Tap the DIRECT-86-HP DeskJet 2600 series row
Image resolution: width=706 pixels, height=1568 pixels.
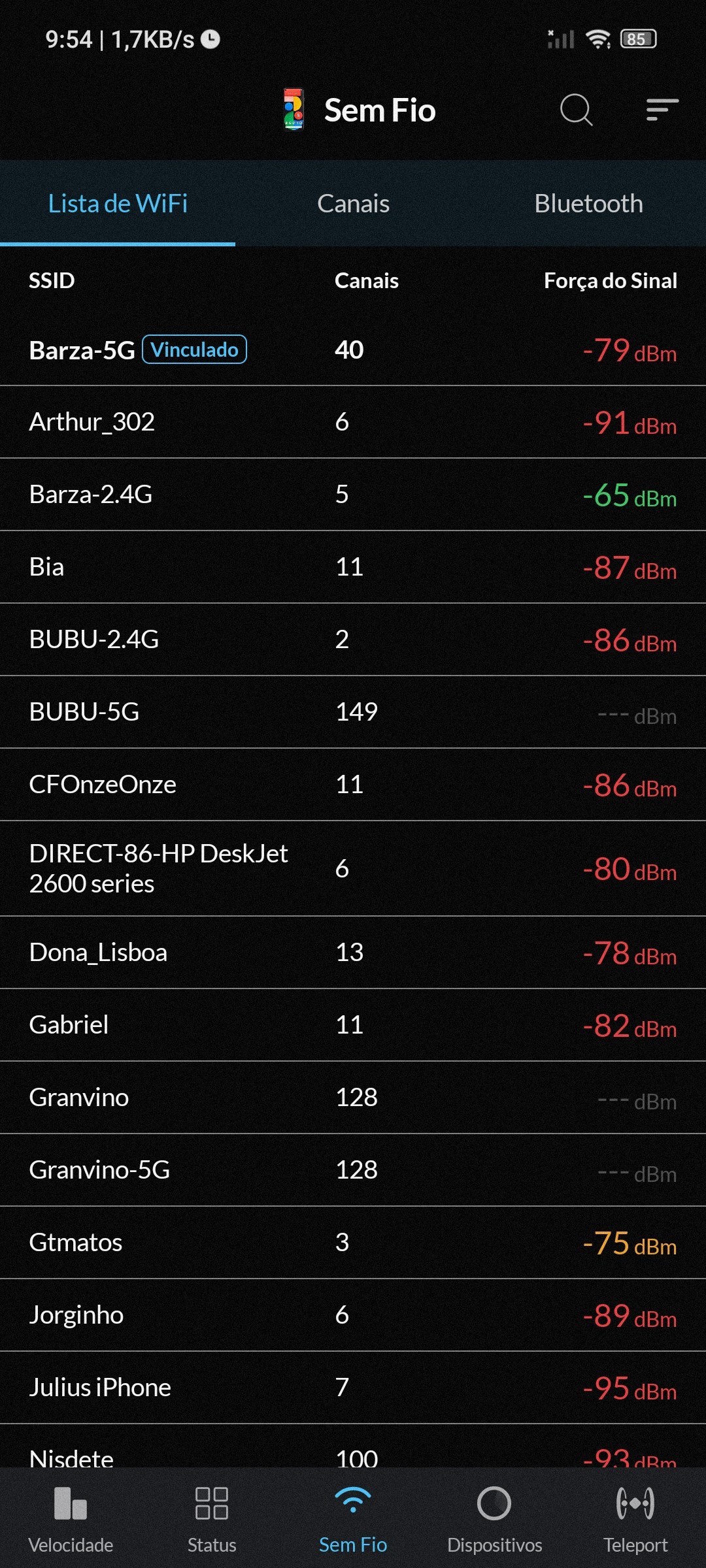pyautogui.click(x=353, y=868)
